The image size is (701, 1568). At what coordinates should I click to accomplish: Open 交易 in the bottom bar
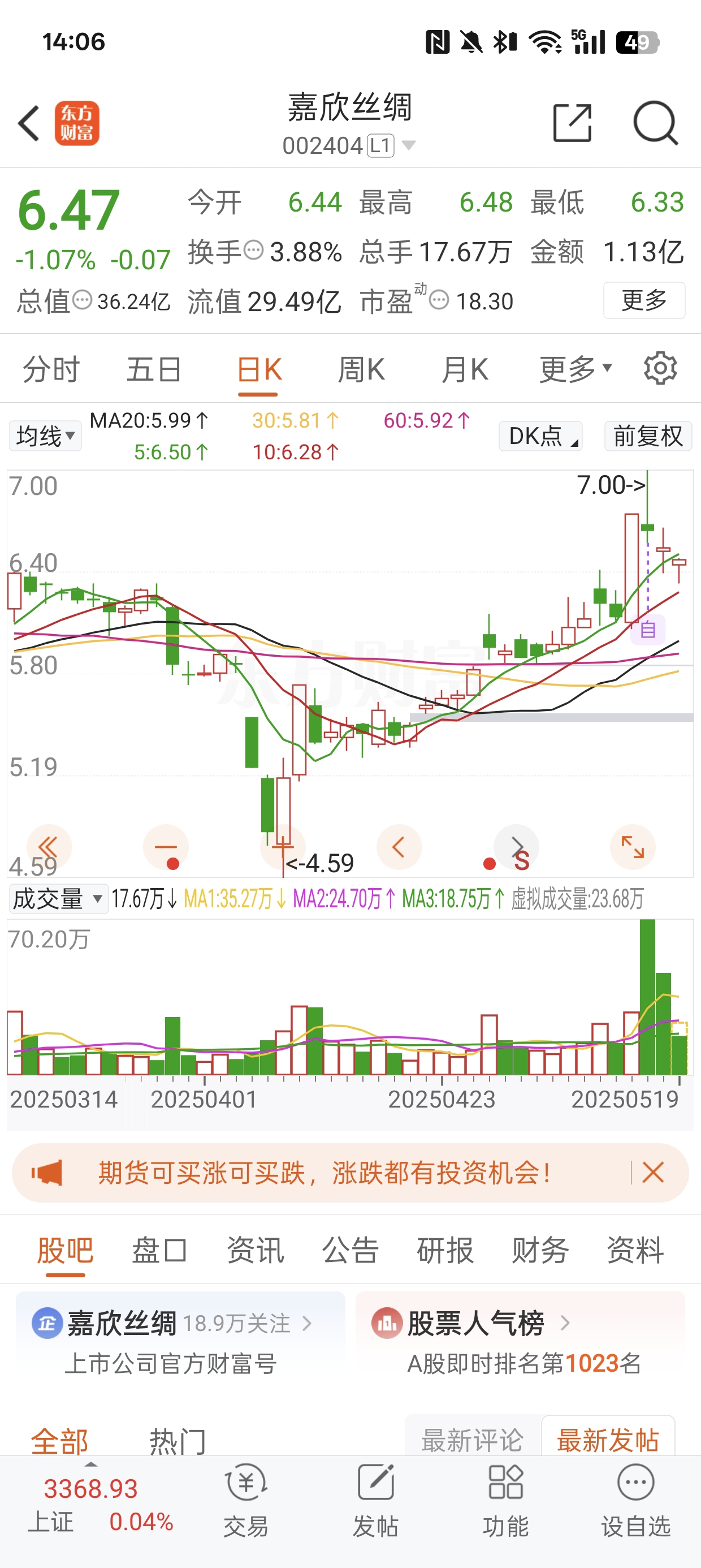coord(246,1501)
